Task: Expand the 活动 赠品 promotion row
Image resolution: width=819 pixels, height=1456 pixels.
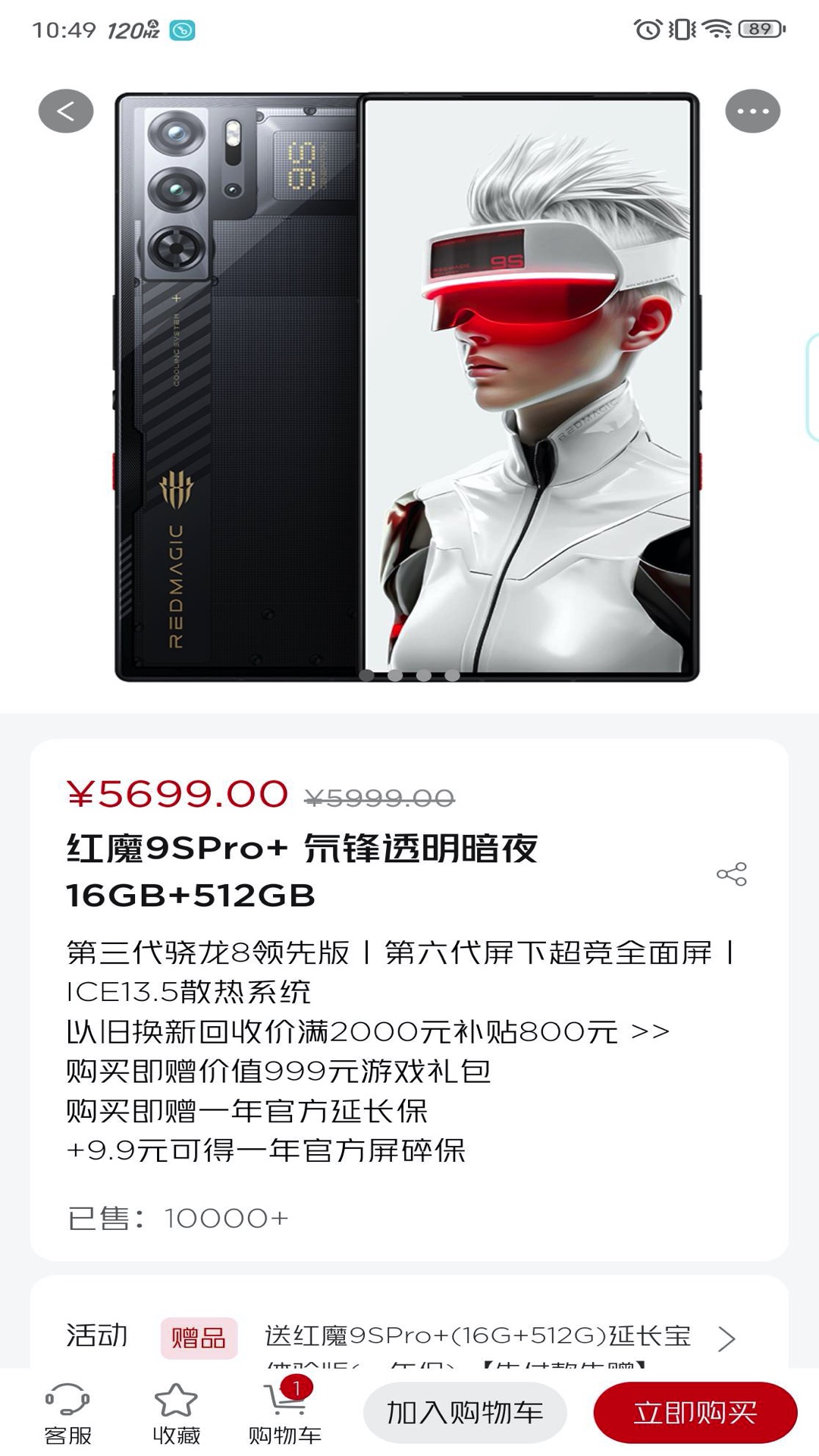Action: (726, 1338)
